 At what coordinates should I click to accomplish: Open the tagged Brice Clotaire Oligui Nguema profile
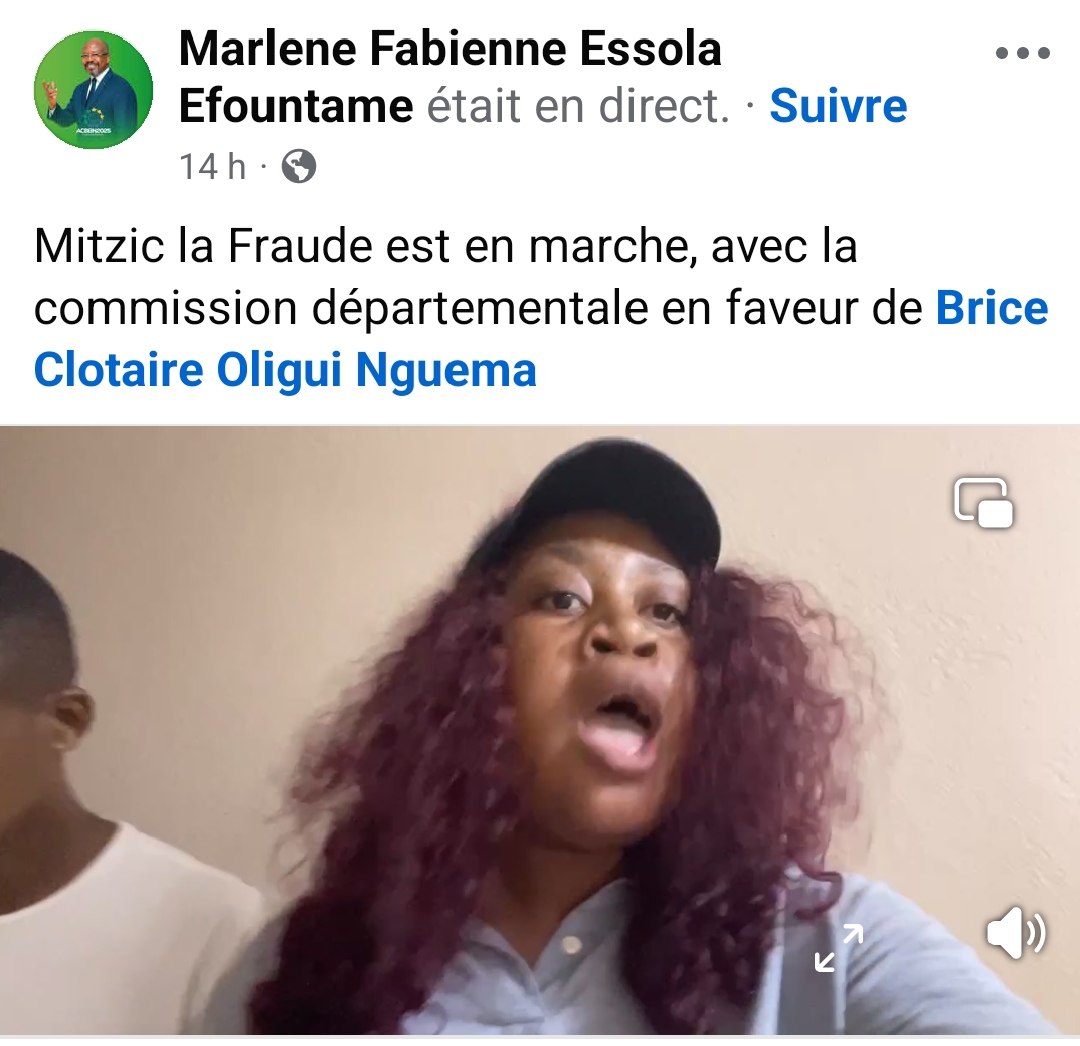285,370
